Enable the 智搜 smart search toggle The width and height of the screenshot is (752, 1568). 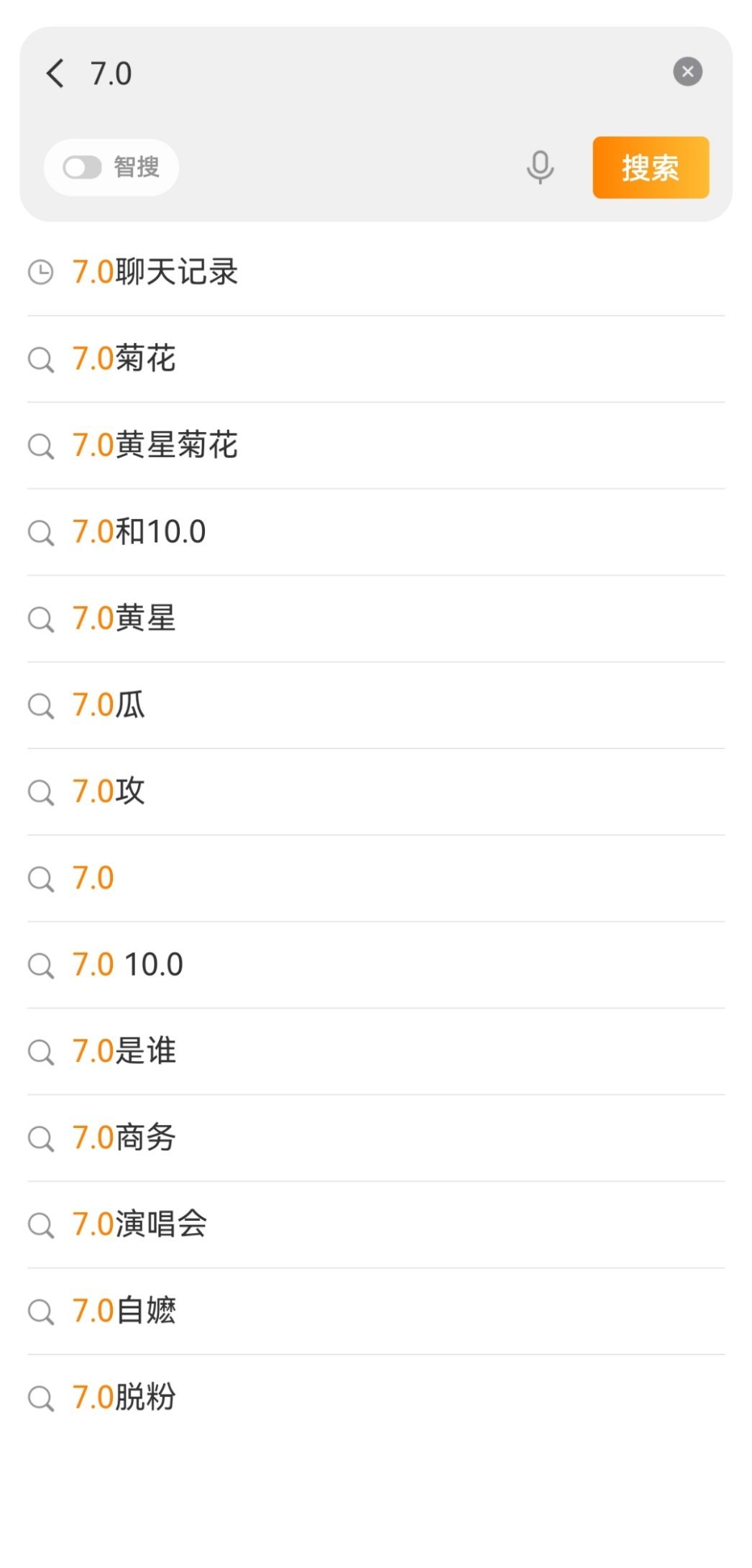(x=84, y=167)
